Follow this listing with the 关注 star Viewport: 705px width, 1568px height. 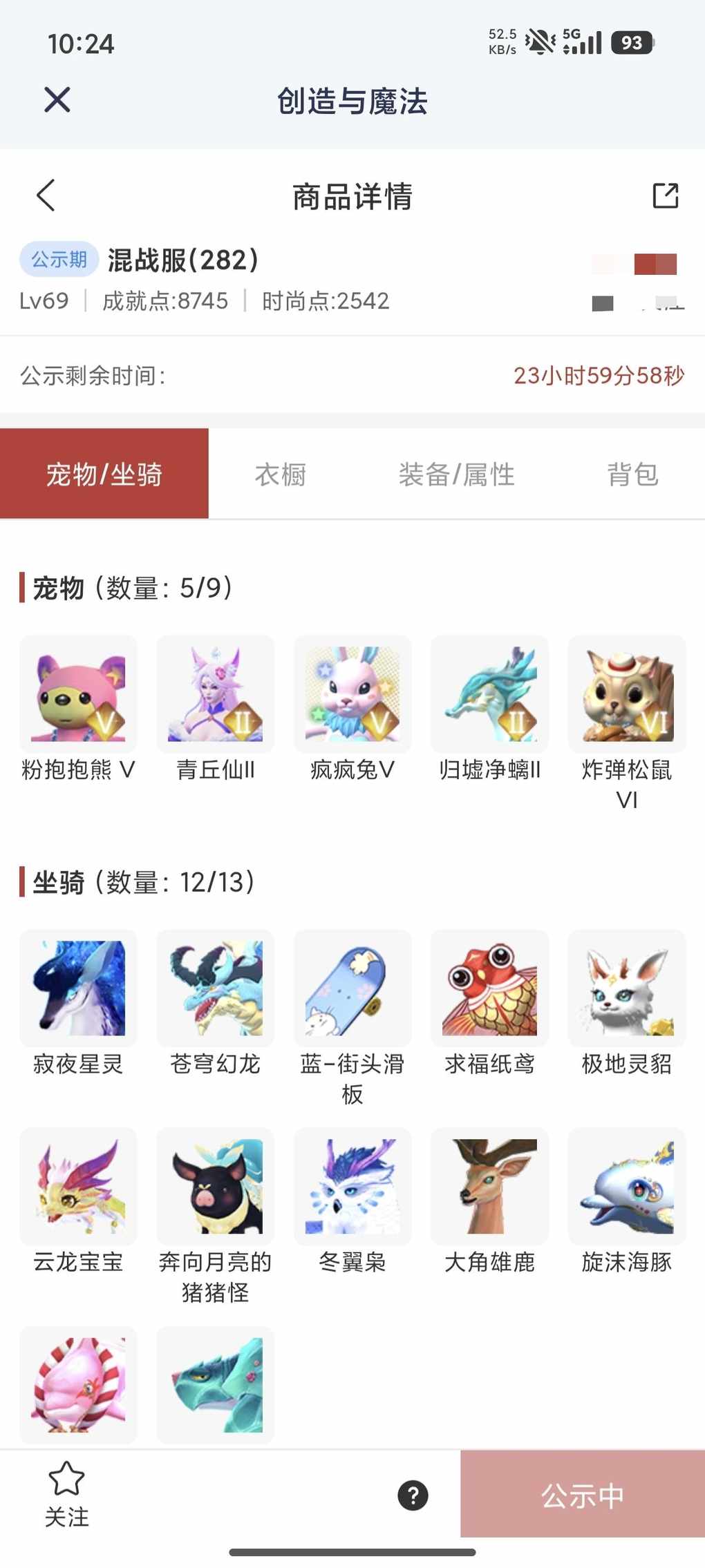(66, 1494)
